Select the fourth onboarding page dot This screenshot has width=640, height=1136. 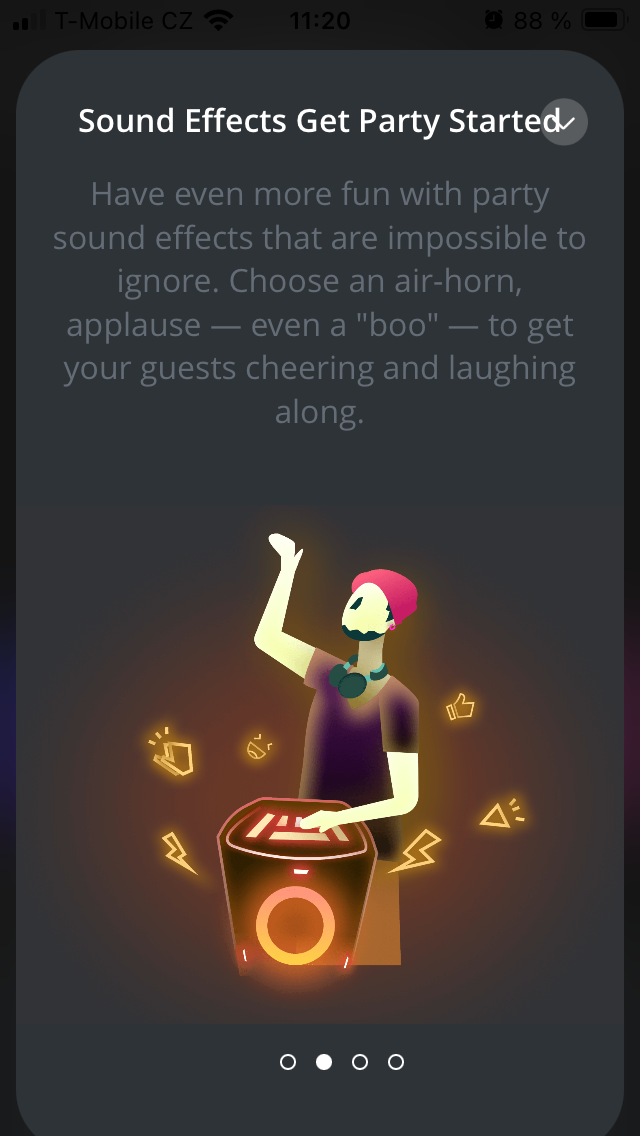[x=396, y=1062]
